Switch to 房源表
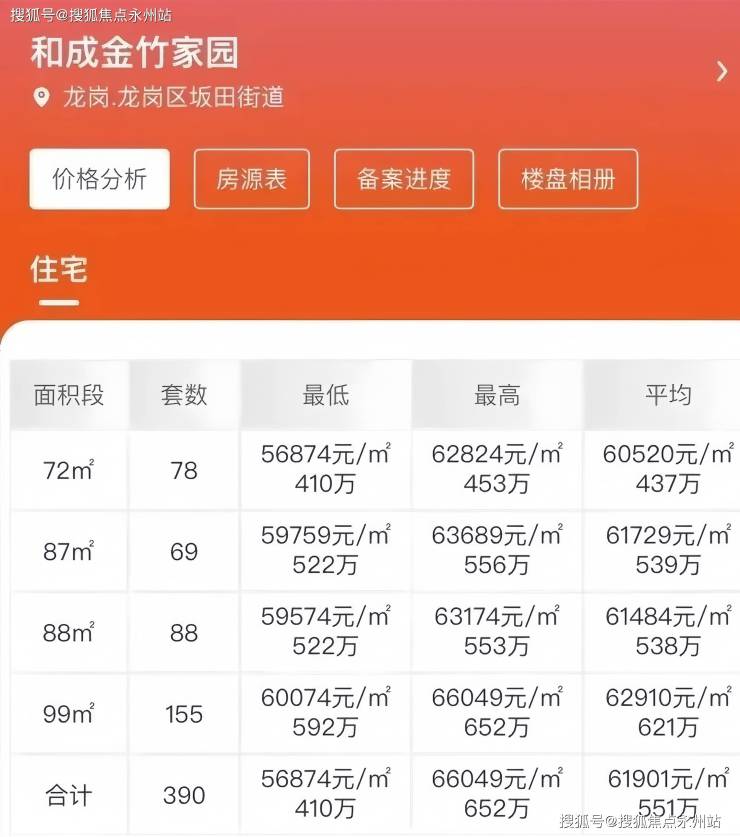This screenshot has width=740, height=837. pyautogui.click(x=251, y=179)
